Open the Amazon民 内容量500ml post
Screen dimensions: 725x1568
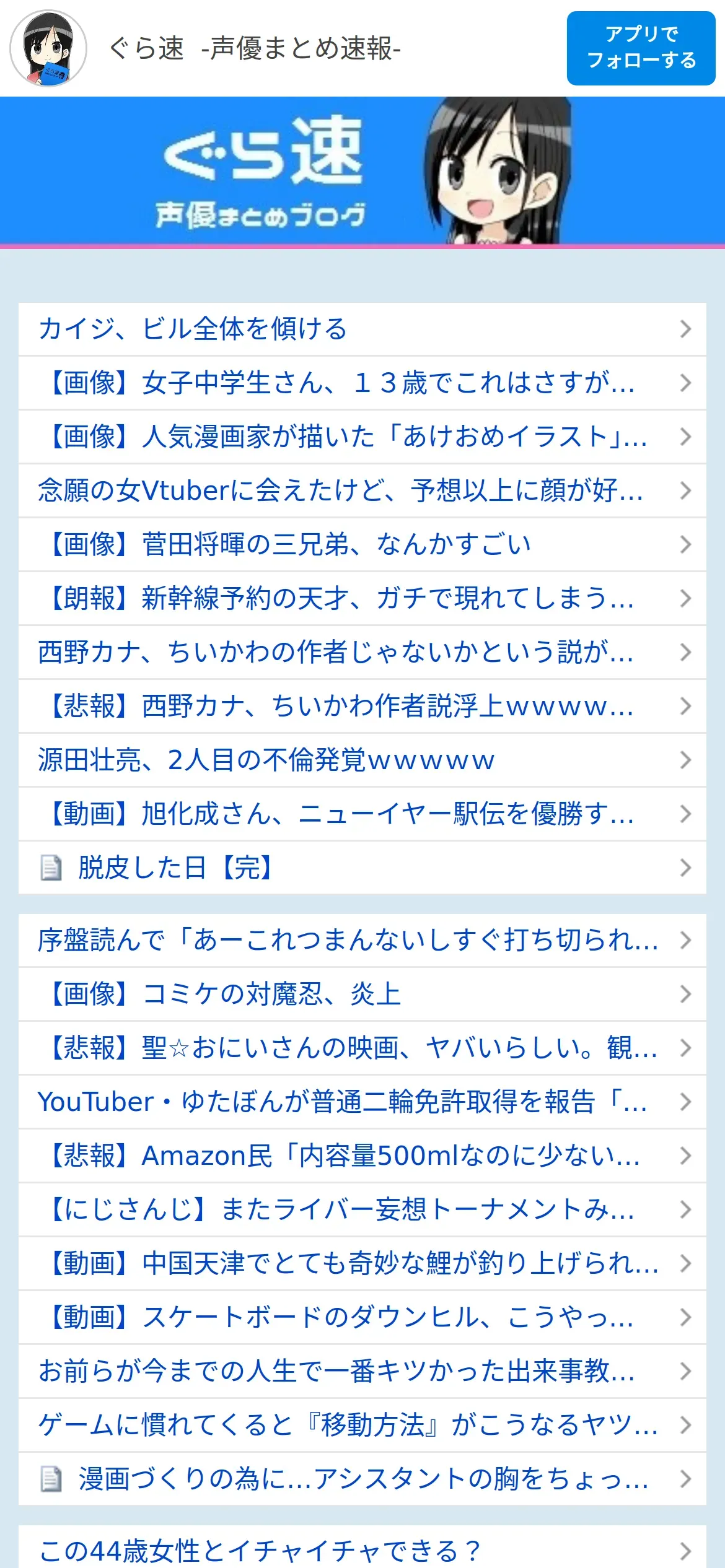coord(362,1156)
